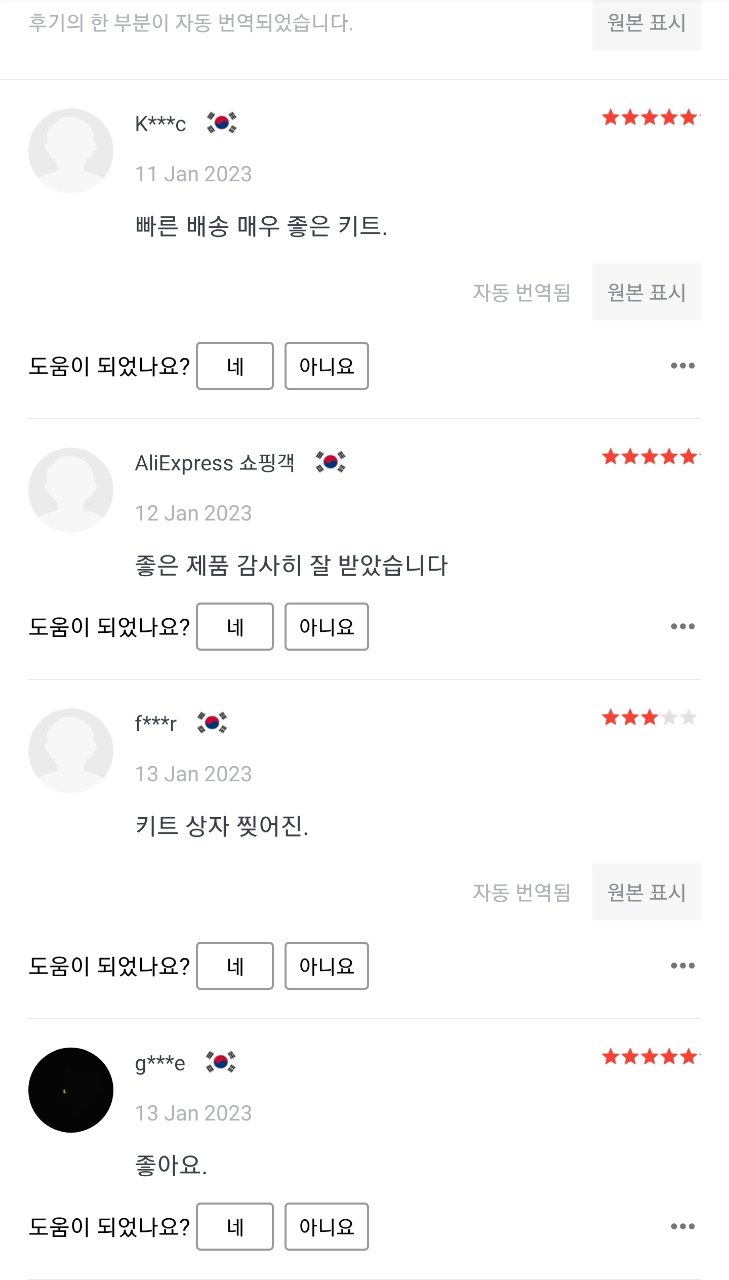Tap 네 under AliExpress 쇼핑객's review
The width and height of the screenshot is (729, 1280).
(x=235, y=627)
